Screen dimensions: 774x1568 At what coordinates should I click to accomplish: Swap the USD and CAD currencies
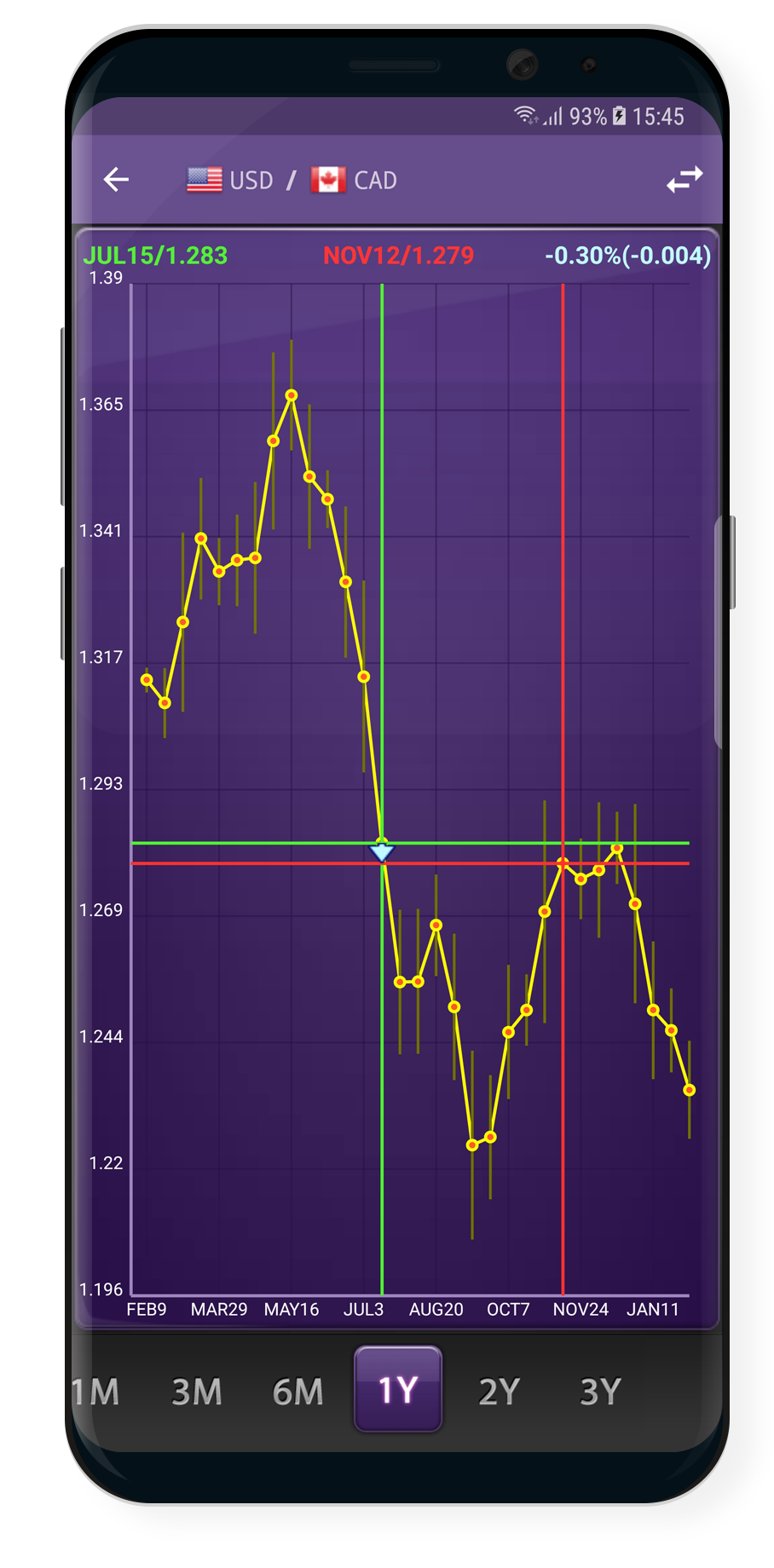pyautogui.click(x=684, y=180)
